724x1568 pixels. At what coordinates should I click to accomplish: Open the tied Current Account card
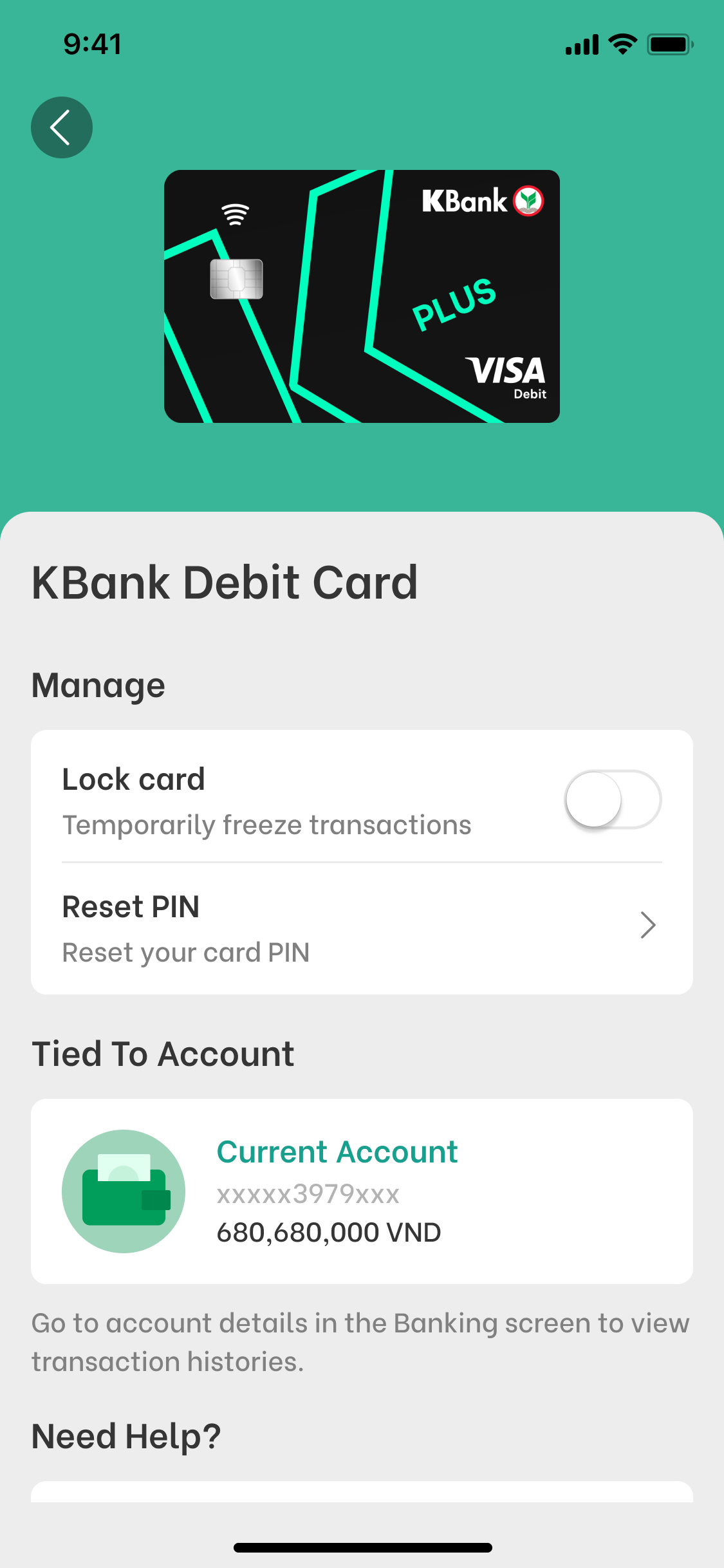(362, 1191)
